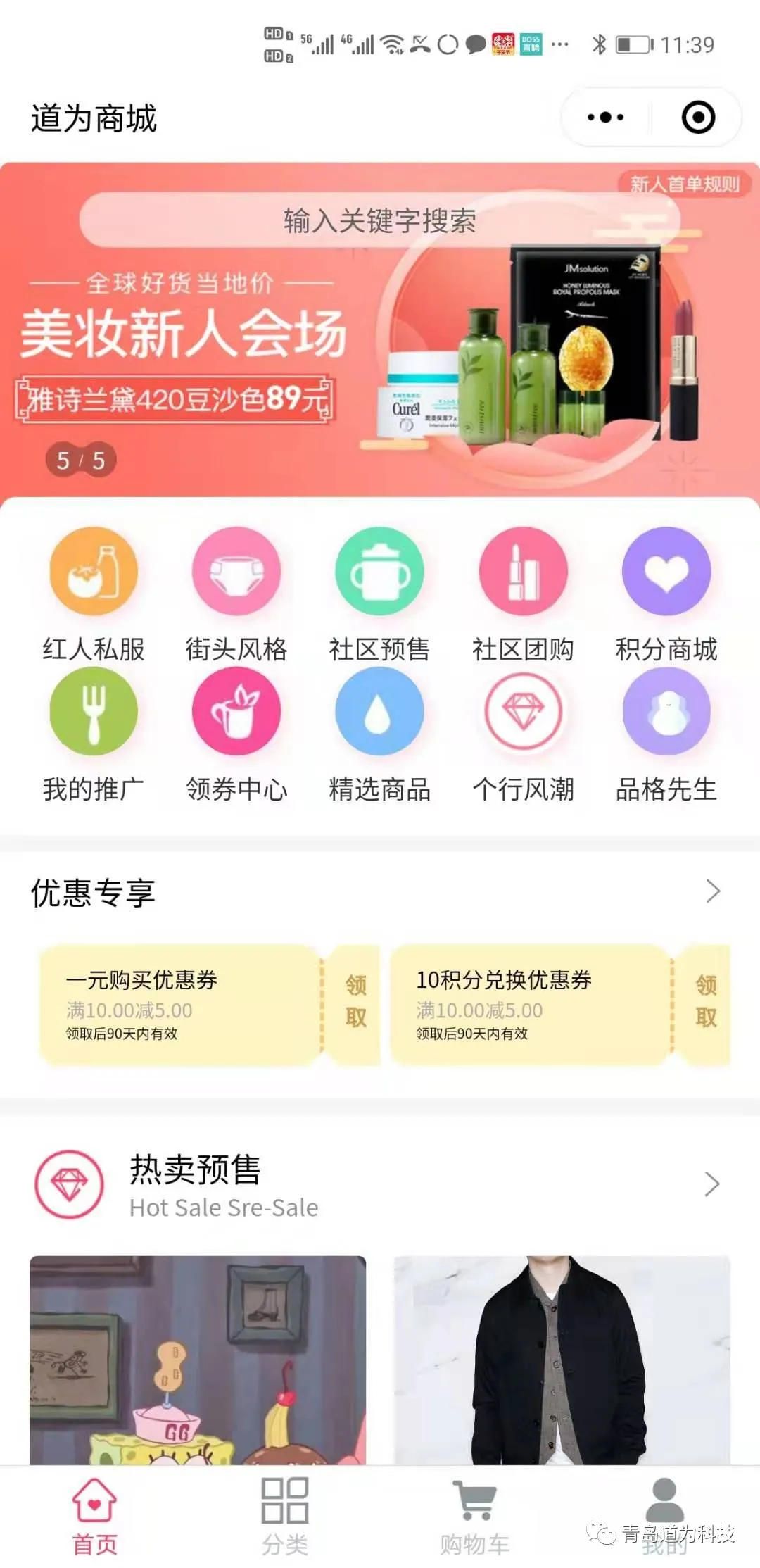Switch to the 分类 tab

[285, 1515]
